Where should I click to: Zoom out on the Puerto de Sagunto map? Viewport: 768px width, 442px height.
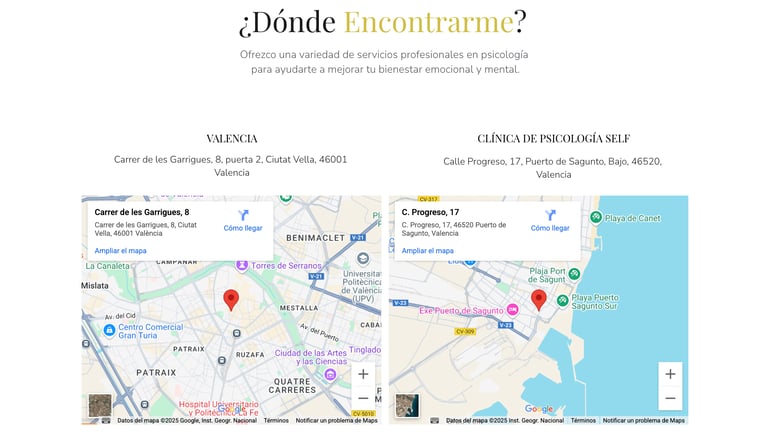point(670,398)
